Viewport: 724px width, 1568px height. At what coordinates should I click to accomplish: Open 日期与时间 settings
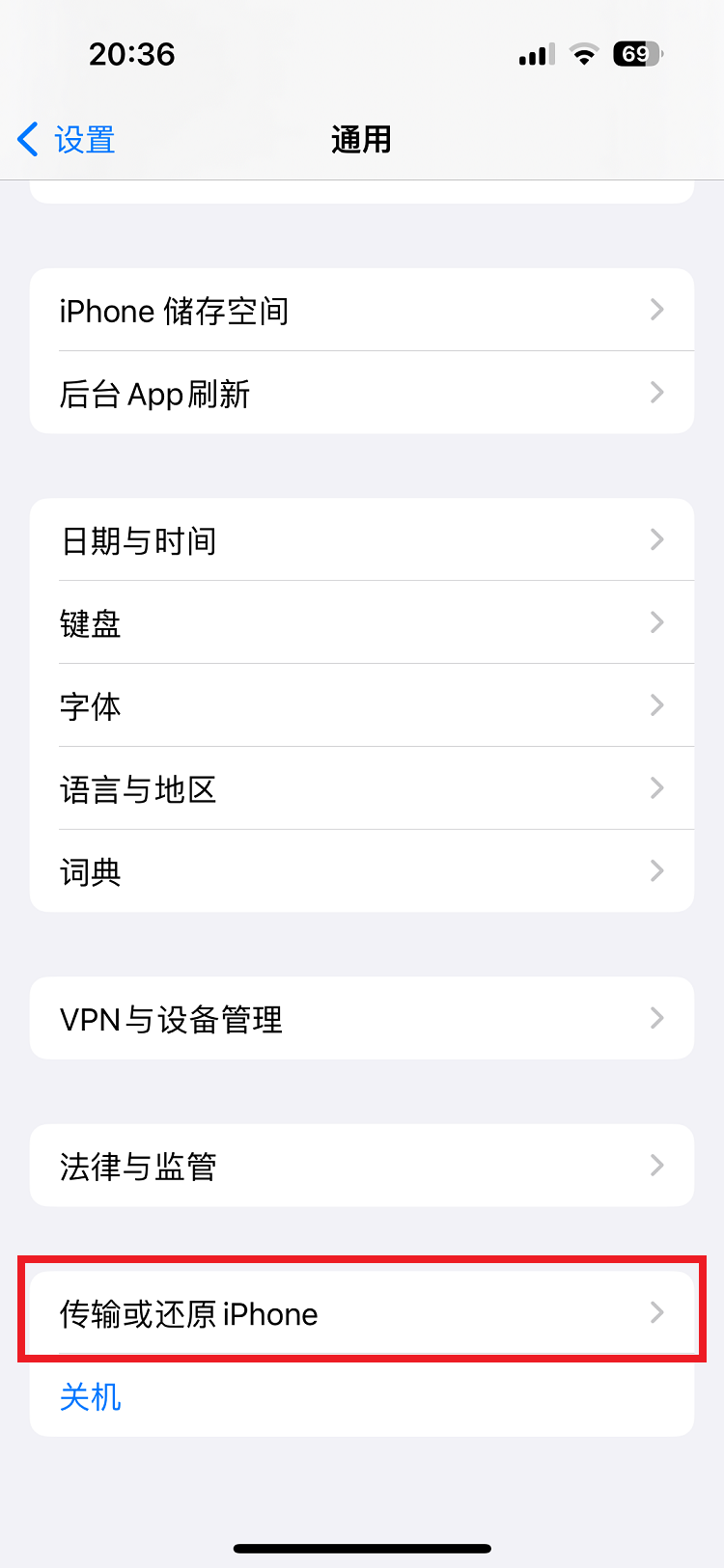click(x=361, y=540)
